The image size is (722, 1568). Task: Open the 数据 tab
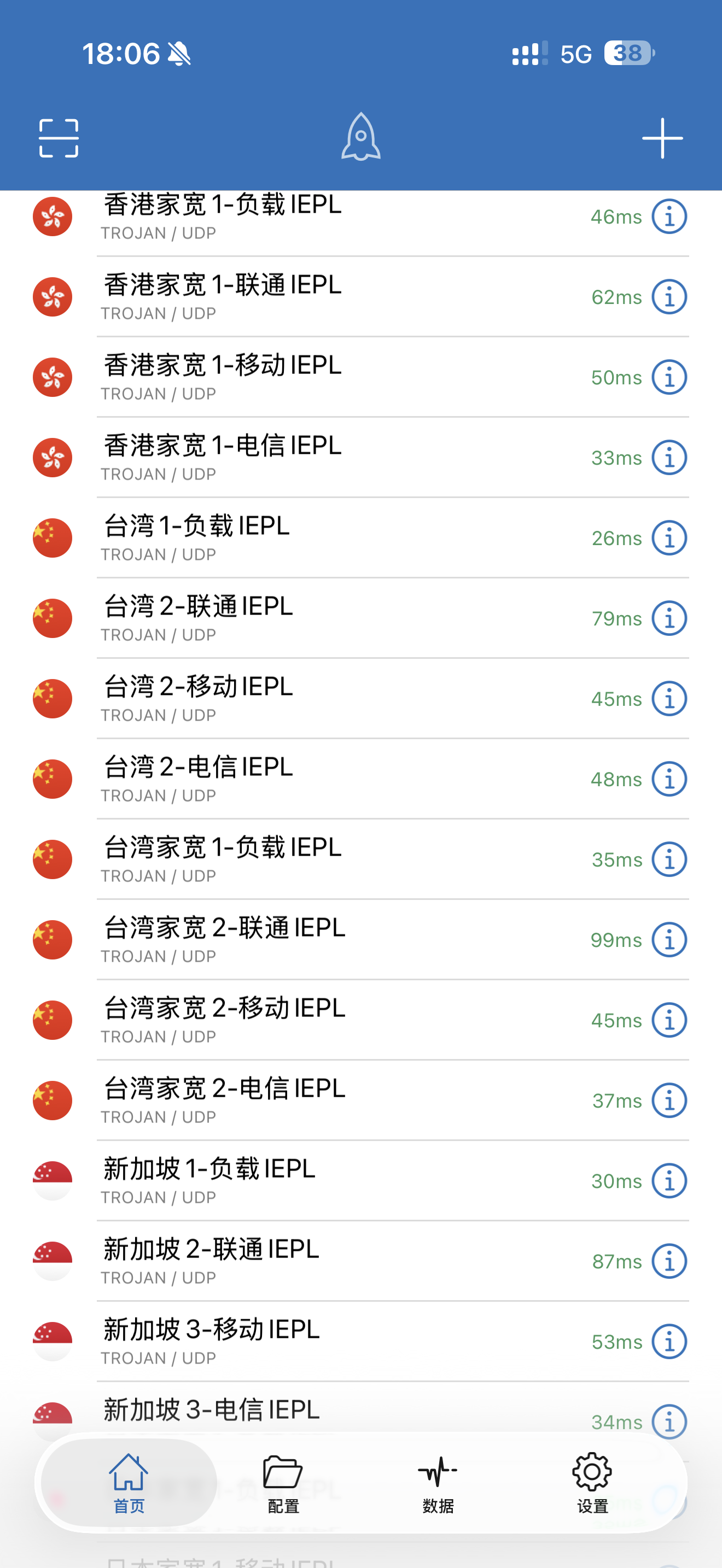pyautogui.click(x=438, y=1483)
